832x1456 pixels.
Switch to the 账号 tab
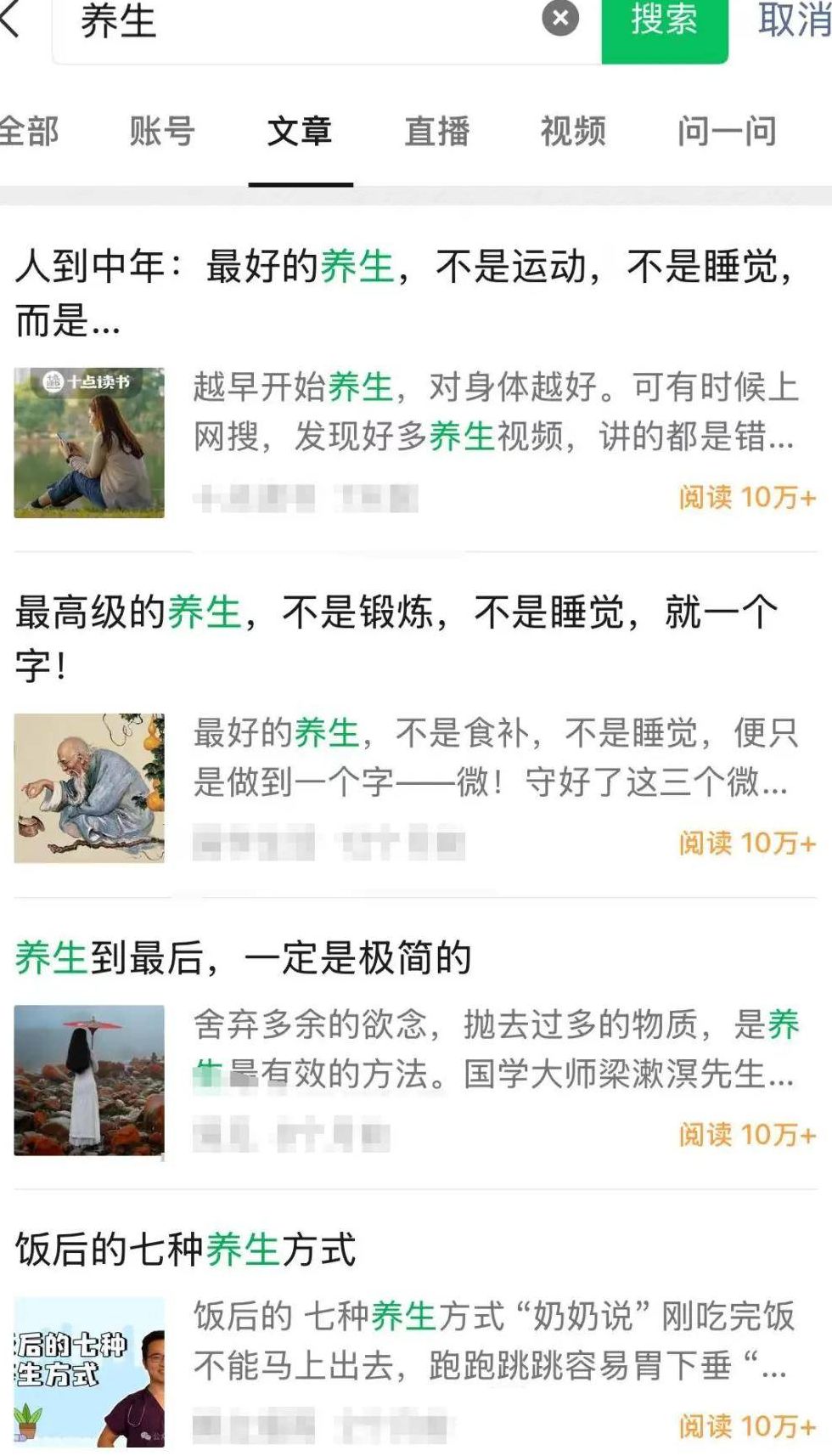click(x=162, y=132)
